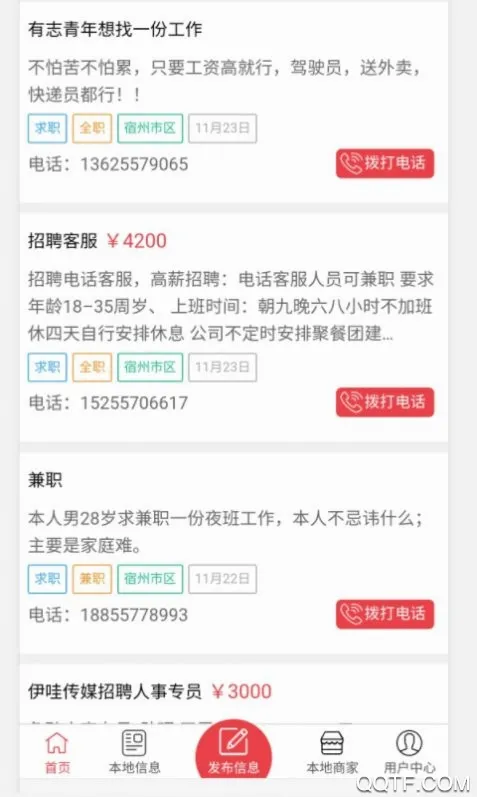Tap 拨打电话 for the 招聘客服 listing
Viewport: 477px width, 797px height.
[x=385, y=402]
